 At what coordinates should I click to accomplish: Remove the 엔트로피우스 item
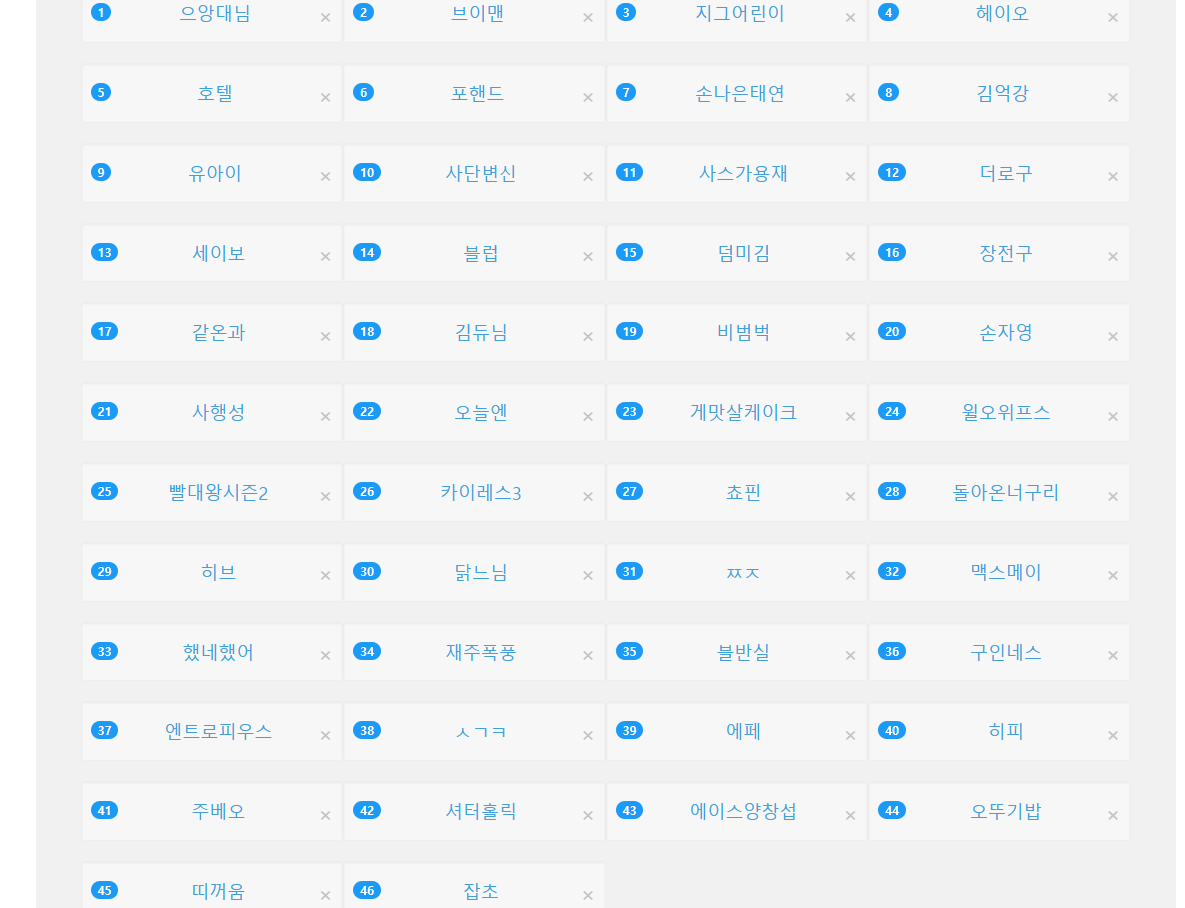coord(325,736)
